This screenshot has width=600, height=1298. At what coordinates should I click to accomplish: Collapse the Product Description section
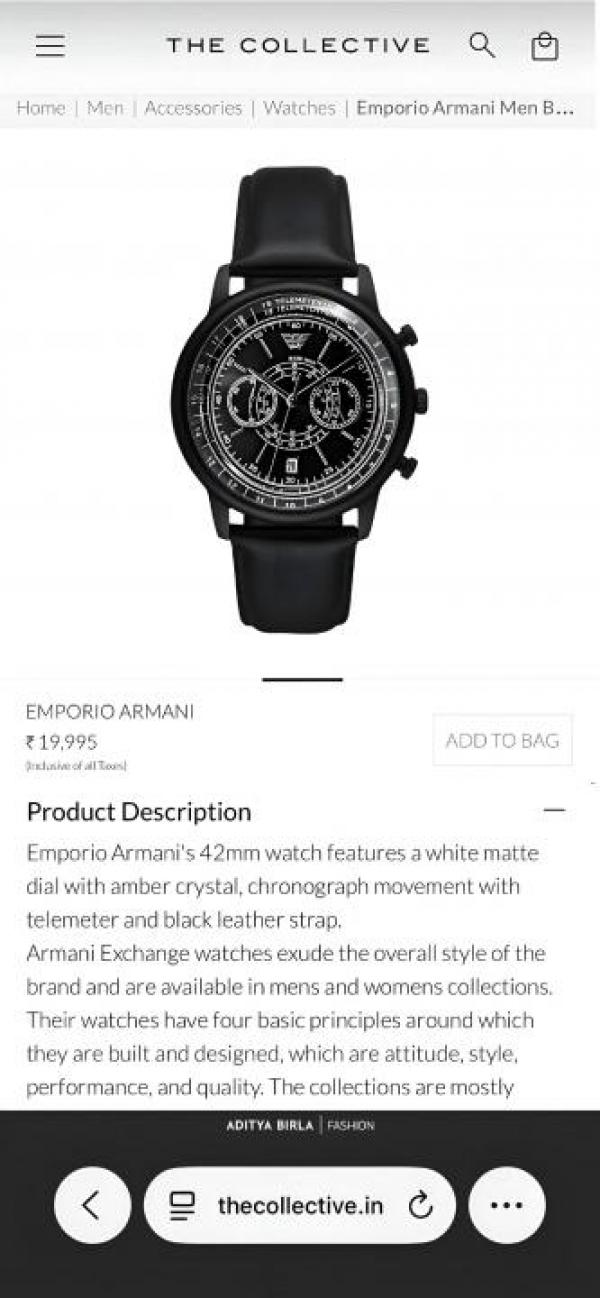coord(554,810)
